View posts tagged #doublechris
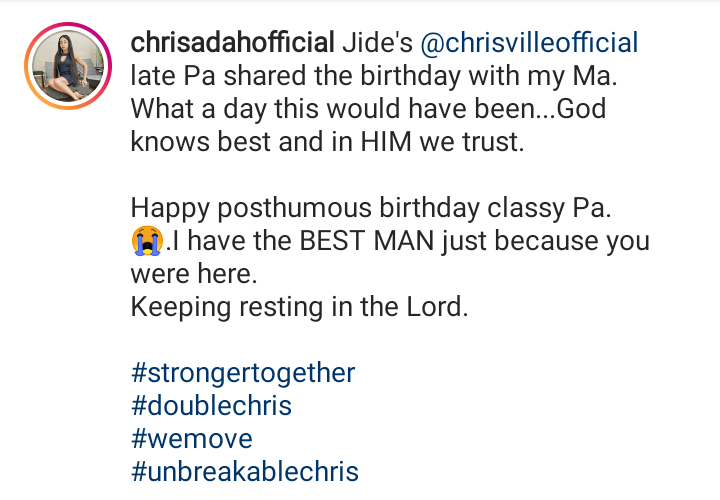Viewport: 720px width, 500px height. (x=211, y=406)
